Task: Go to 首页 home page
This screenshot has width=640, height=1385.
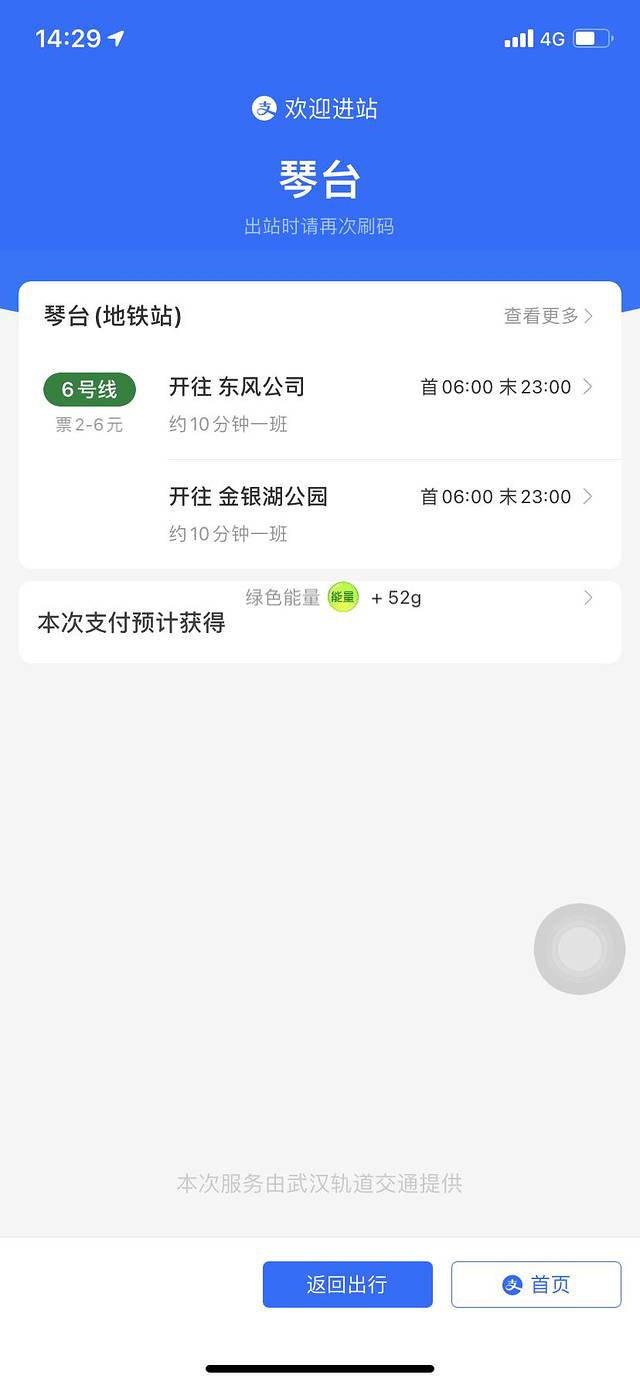Action: [x=536, y=1284]
